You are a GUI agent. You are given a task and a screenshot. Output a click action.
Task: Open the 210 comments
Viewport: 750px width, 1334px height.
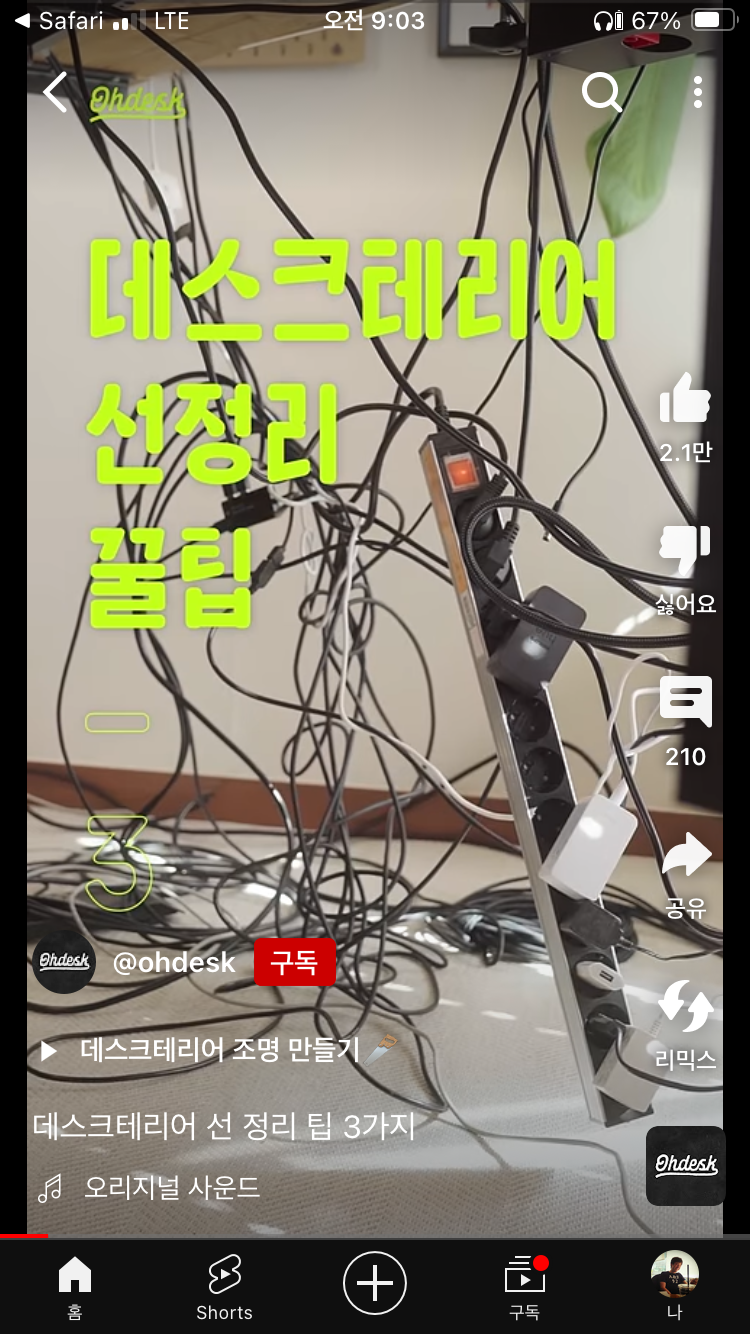[685, 702]
